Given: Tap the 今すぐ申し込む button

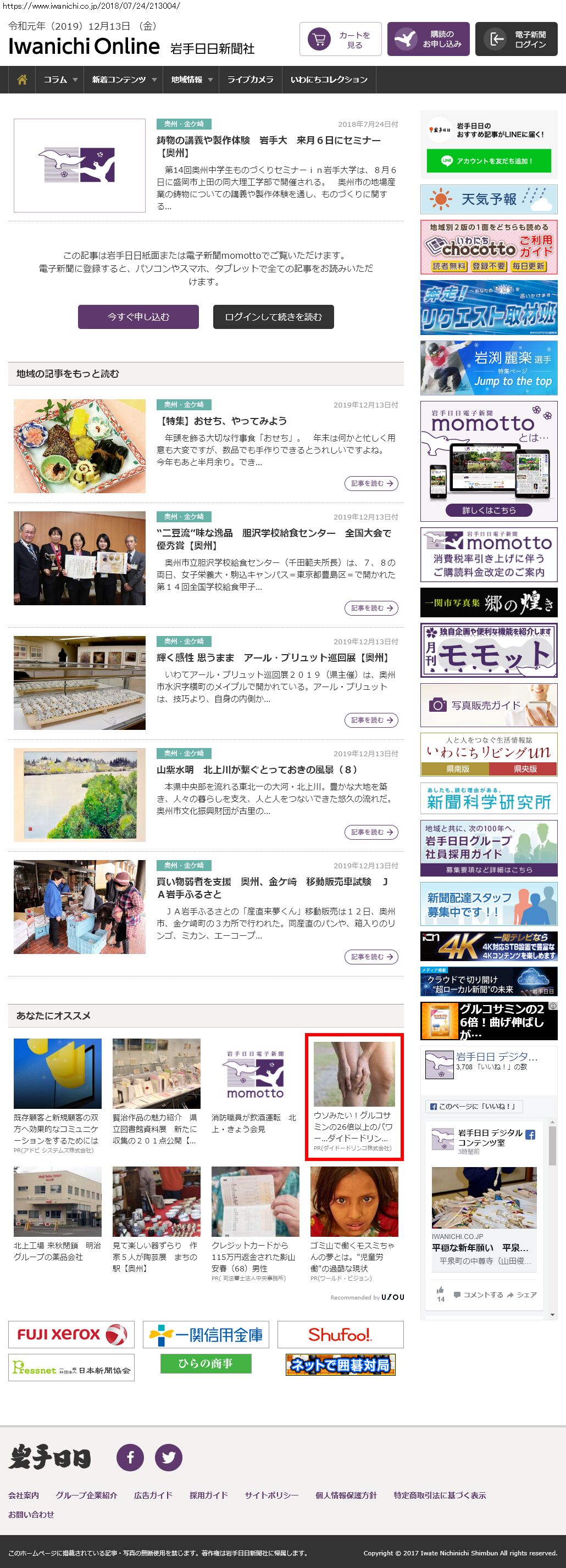Looking at the screenshot, I should [138, 316].
